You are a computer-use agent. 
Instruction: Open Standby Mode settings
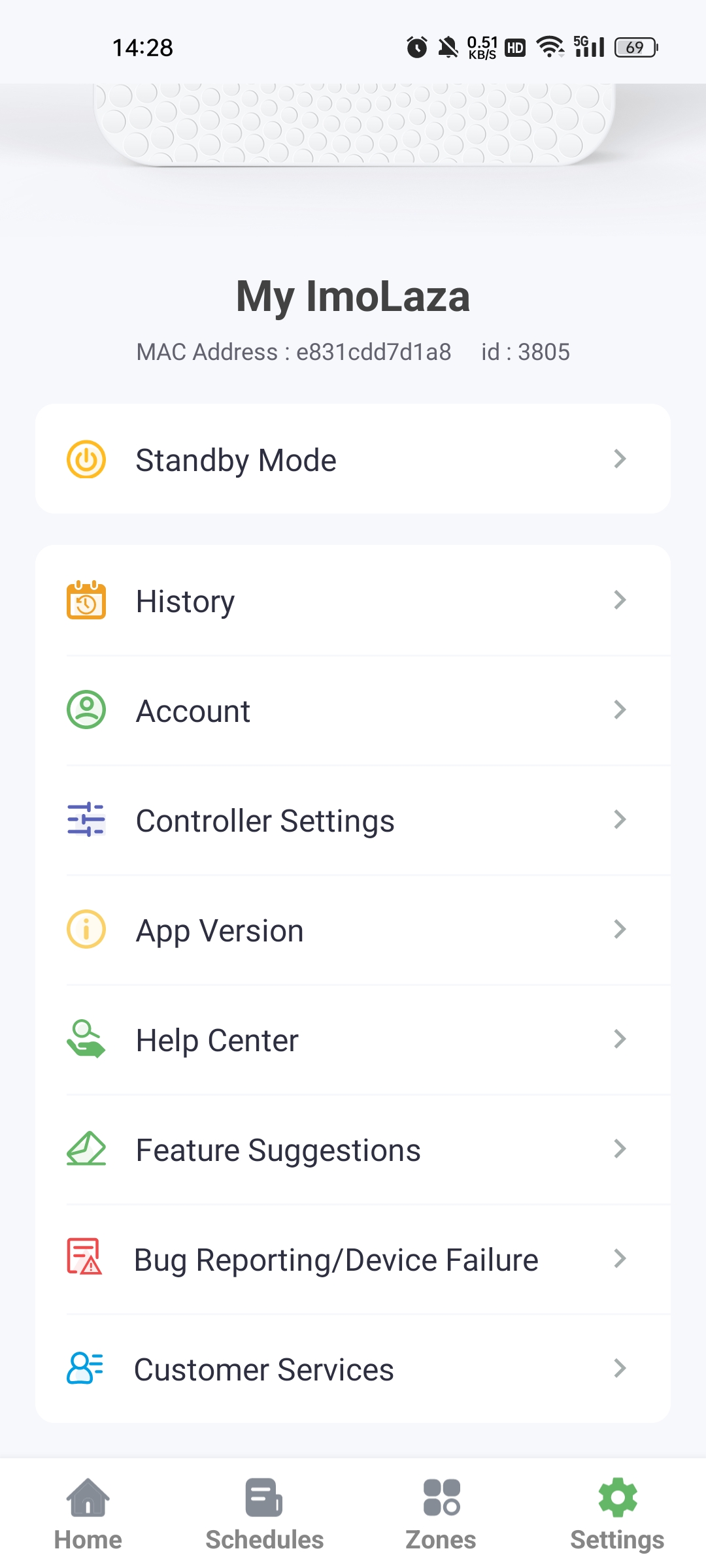[x=353, y=459]
